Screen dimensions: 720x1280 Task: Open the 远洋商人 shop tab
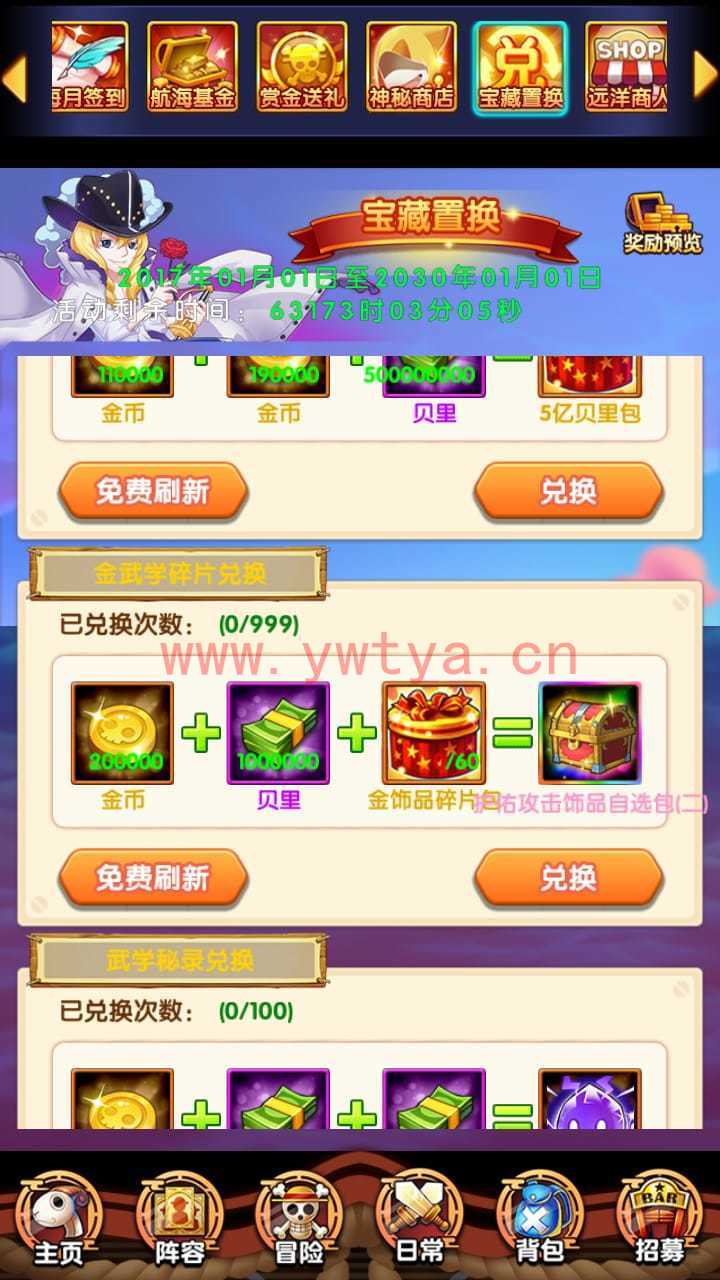627,65
